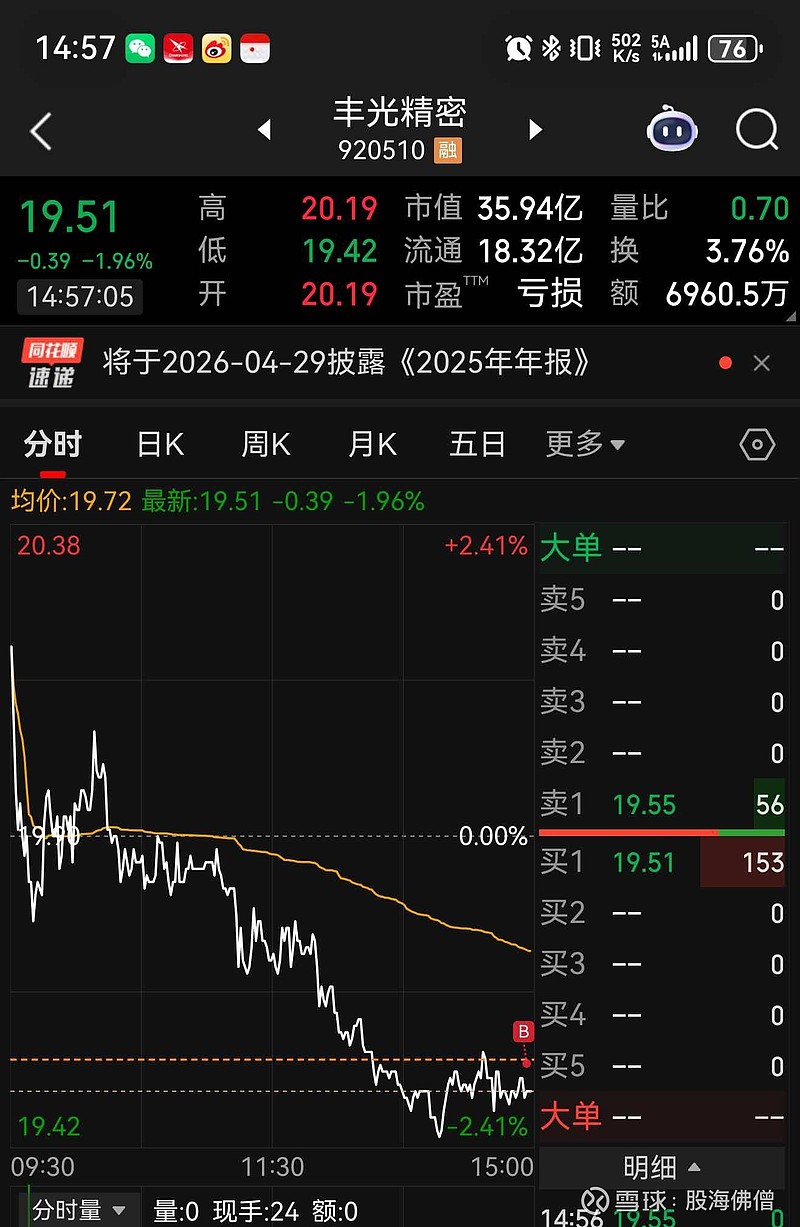The width and height of the screenshot is (800, 1227).
Task: Tap the right arrow to view next stock
Action: [x=535, y=129]
